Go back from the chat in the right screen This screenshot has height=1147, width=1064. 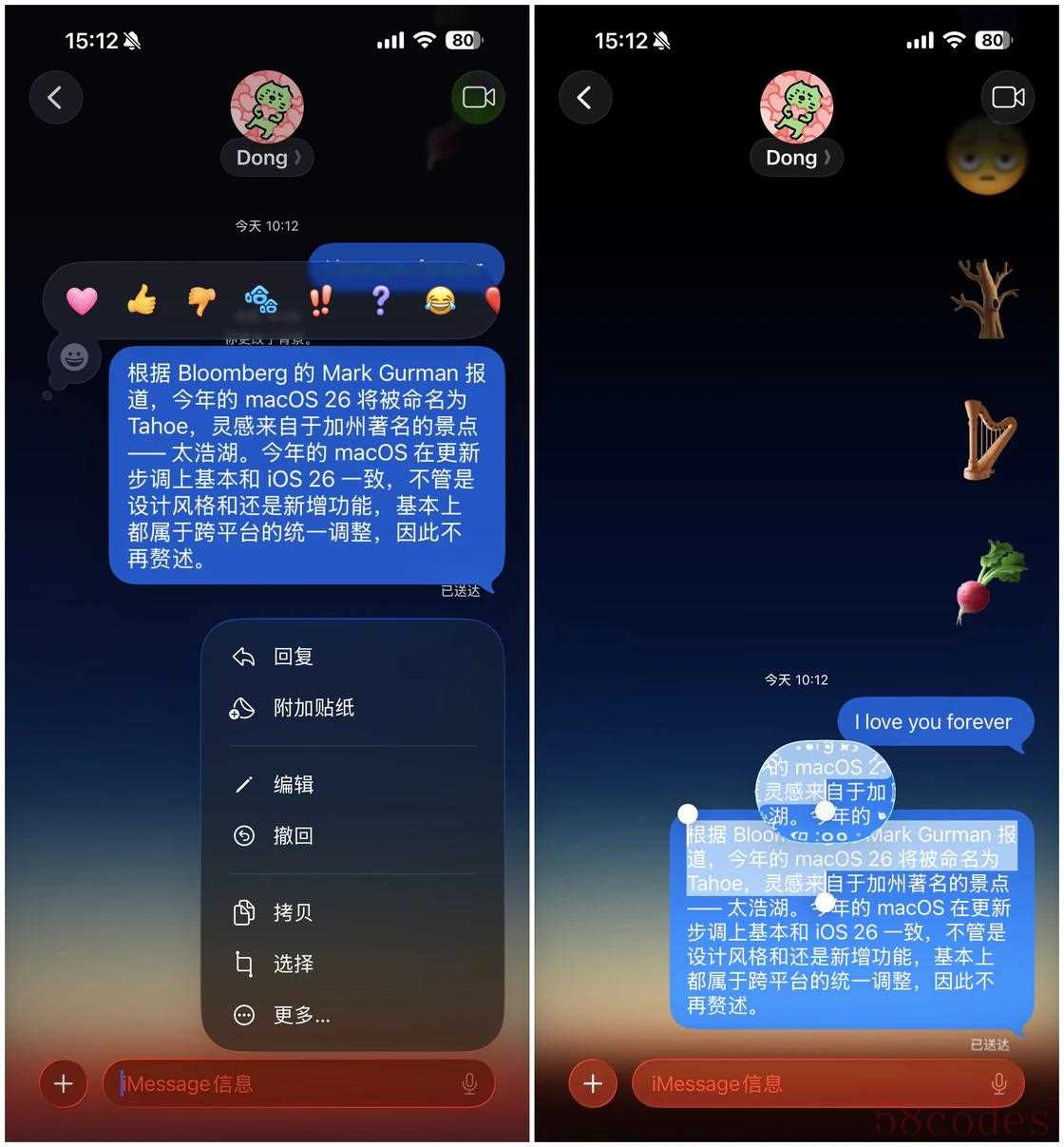click(x=585, y=97)
